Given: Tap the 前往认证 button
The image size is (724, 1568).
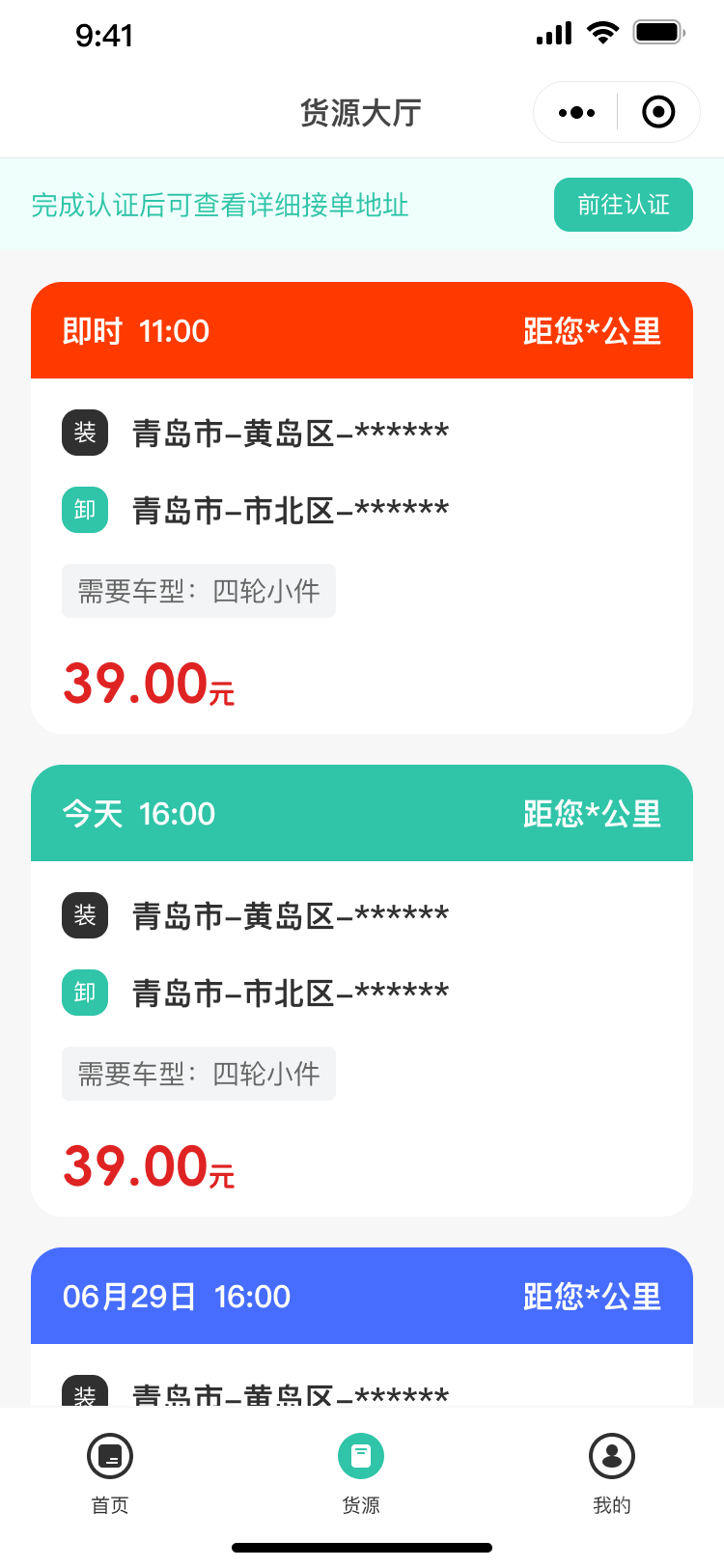Looking at the screenshot, I should 623,205.
